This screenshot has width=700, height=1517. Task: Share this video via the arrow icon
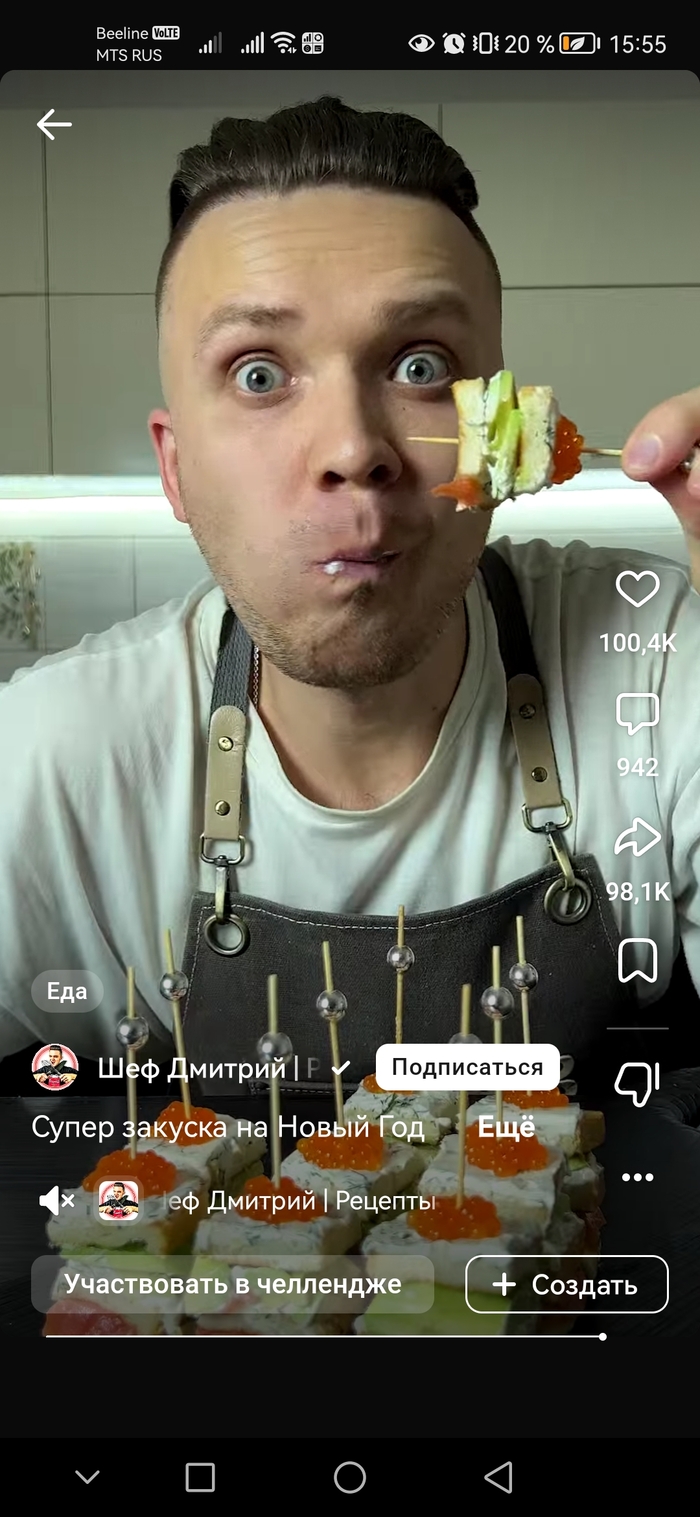pos(637,838)
